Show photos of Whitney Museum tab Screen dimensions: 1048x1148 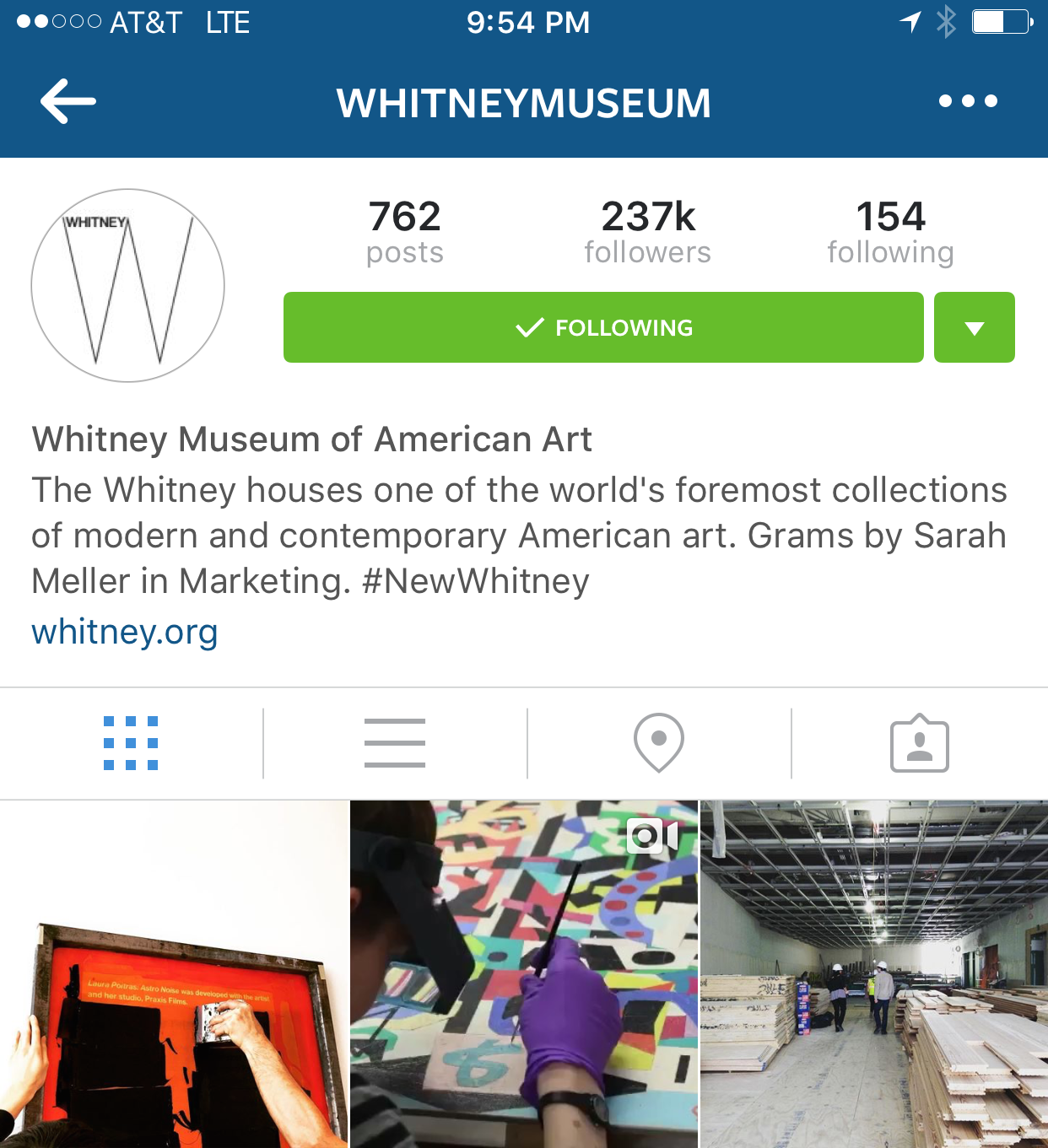pos(919,743)
